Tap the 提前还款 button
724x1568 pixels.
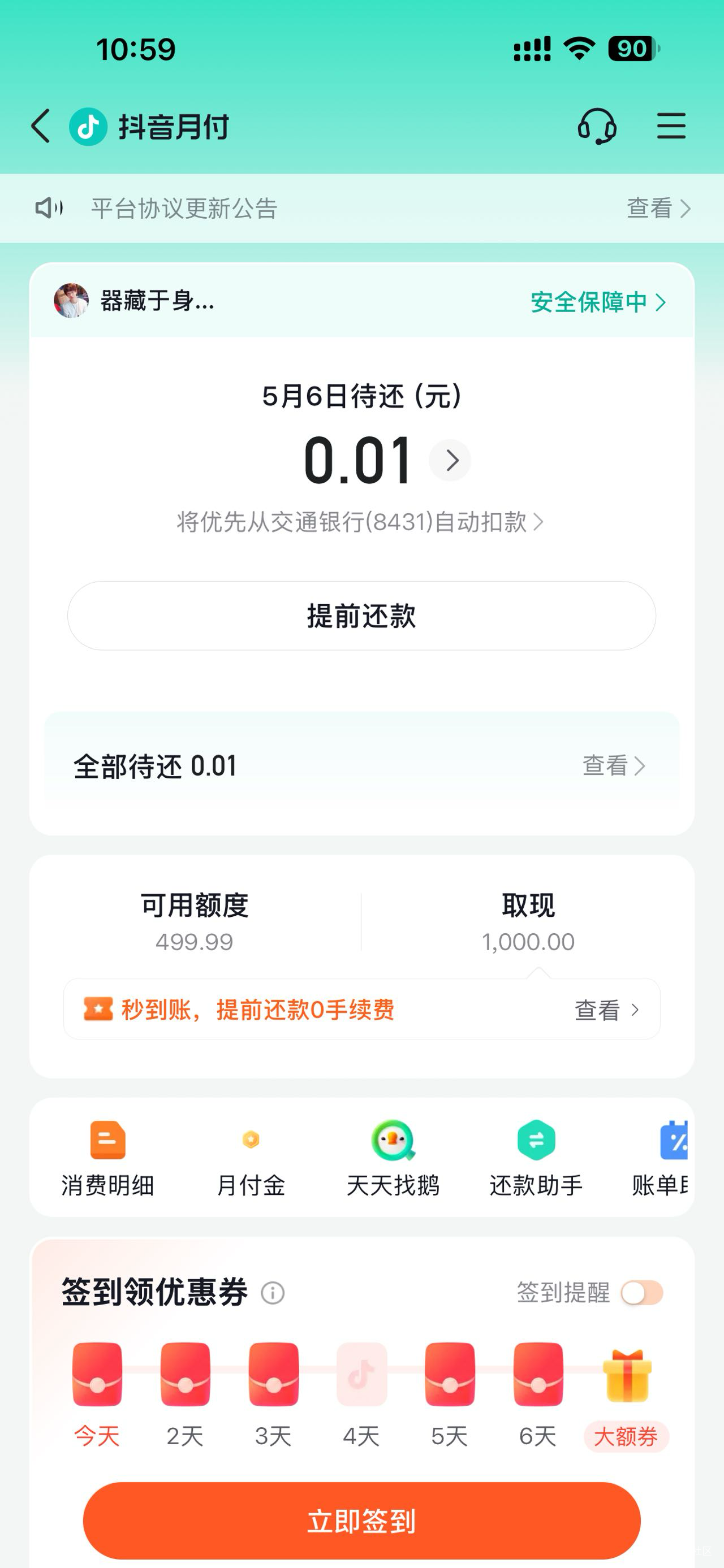click(361, 616)
